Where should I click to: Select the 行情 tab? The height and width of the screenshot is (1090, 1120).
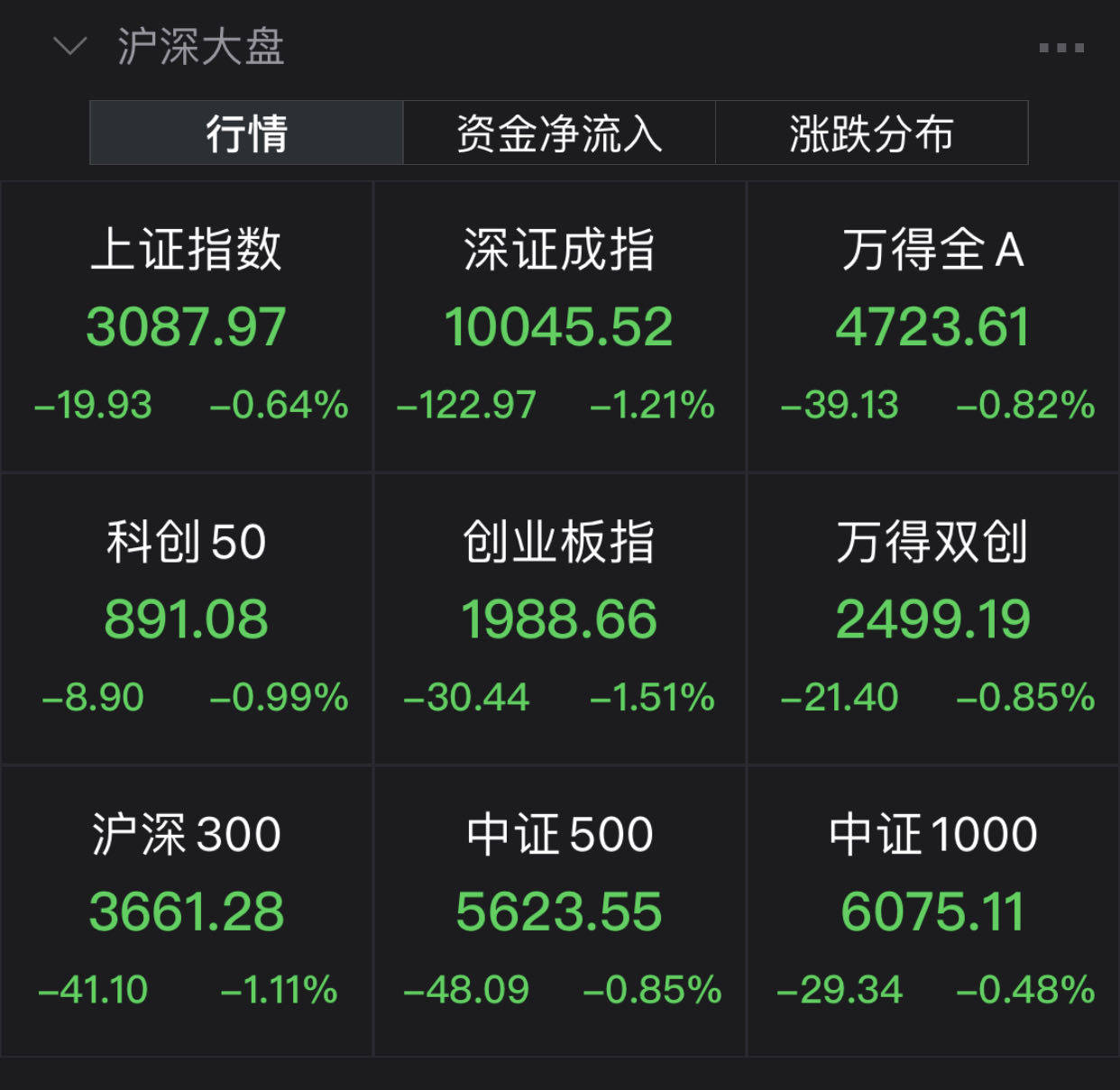click(x=246, y=133)
